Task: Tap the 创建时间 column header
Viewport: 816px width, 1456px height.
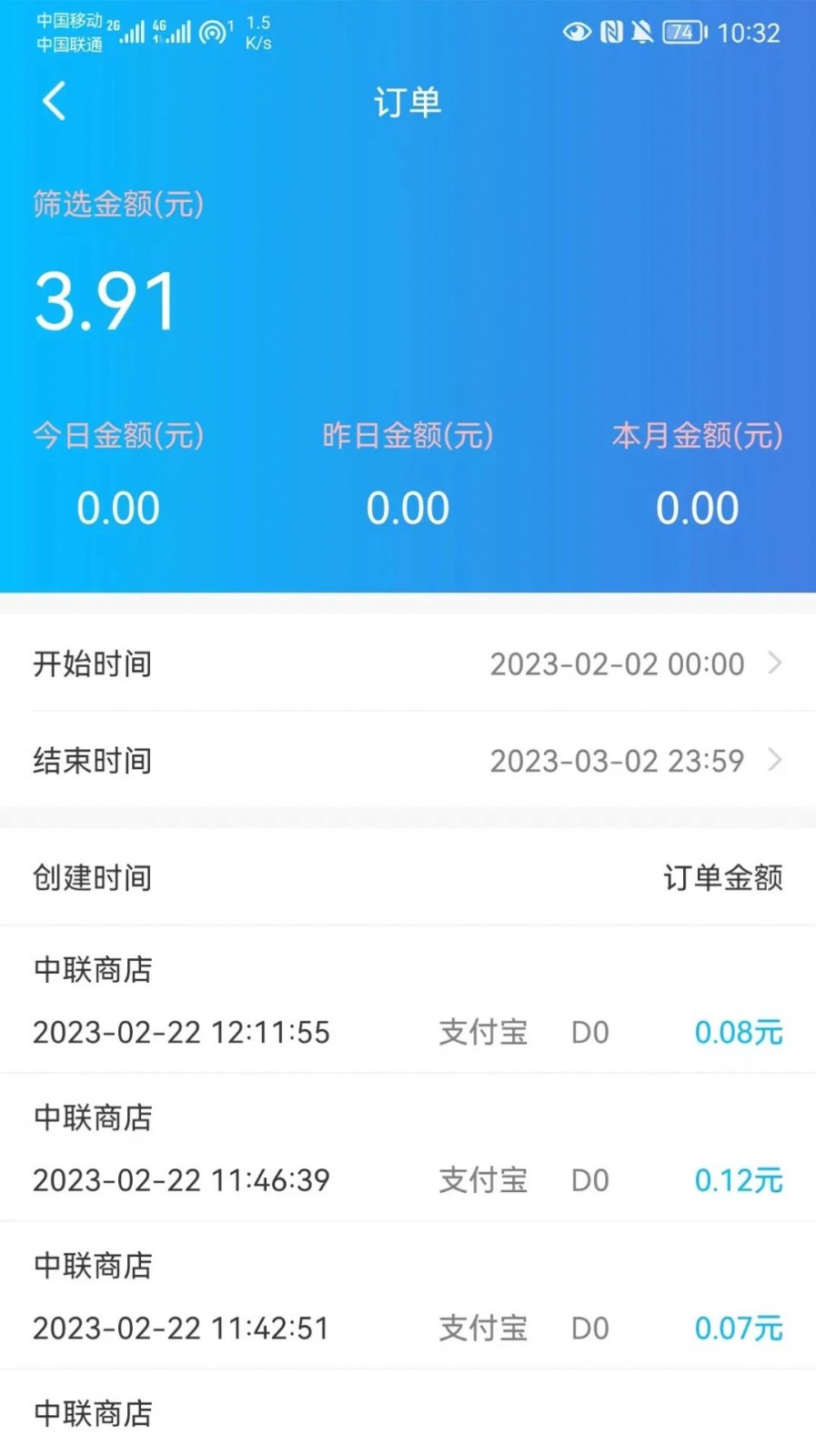Action: pos(92,878)
